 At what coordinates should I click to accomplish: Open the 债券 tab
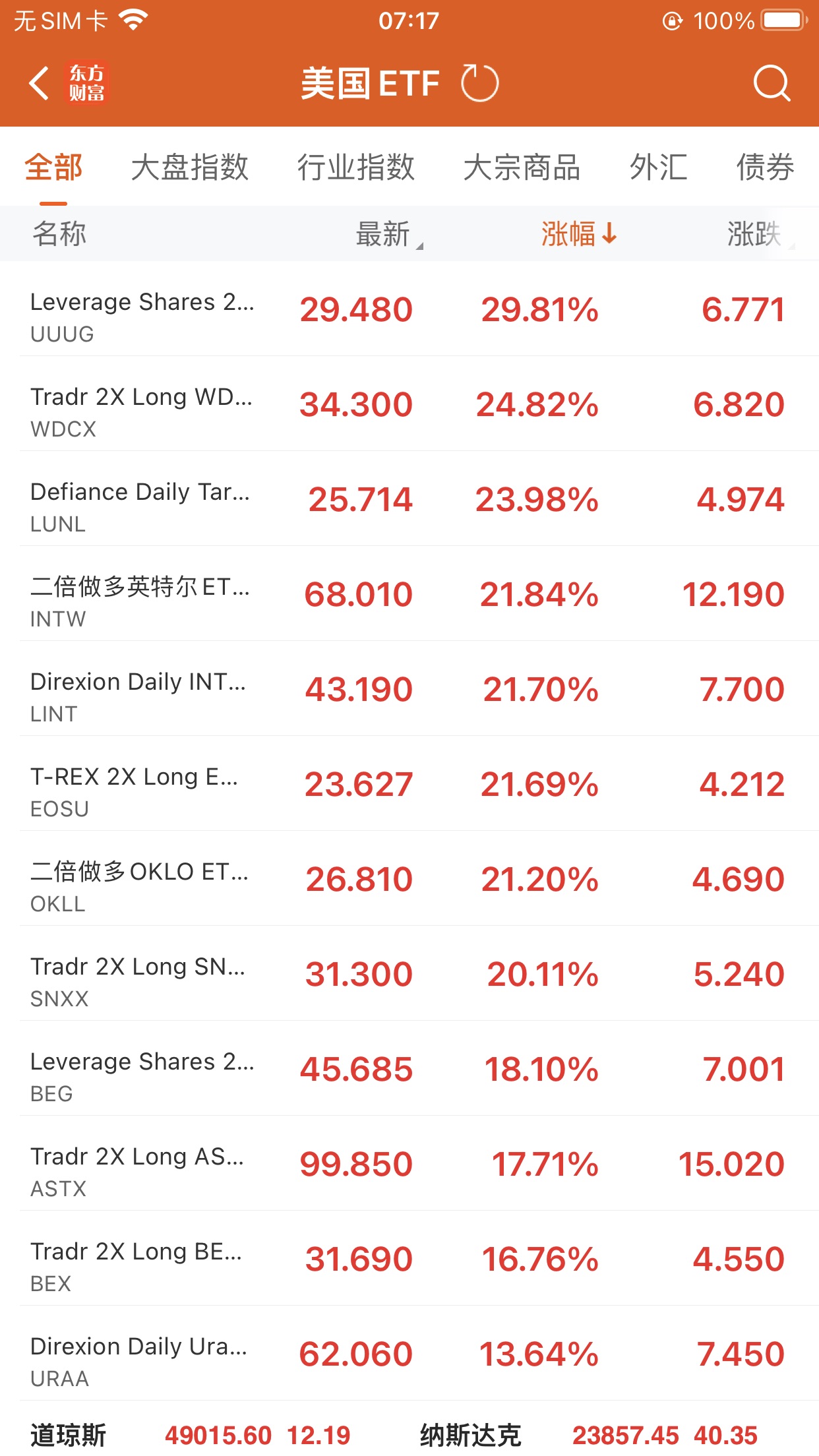click(765, 167)
